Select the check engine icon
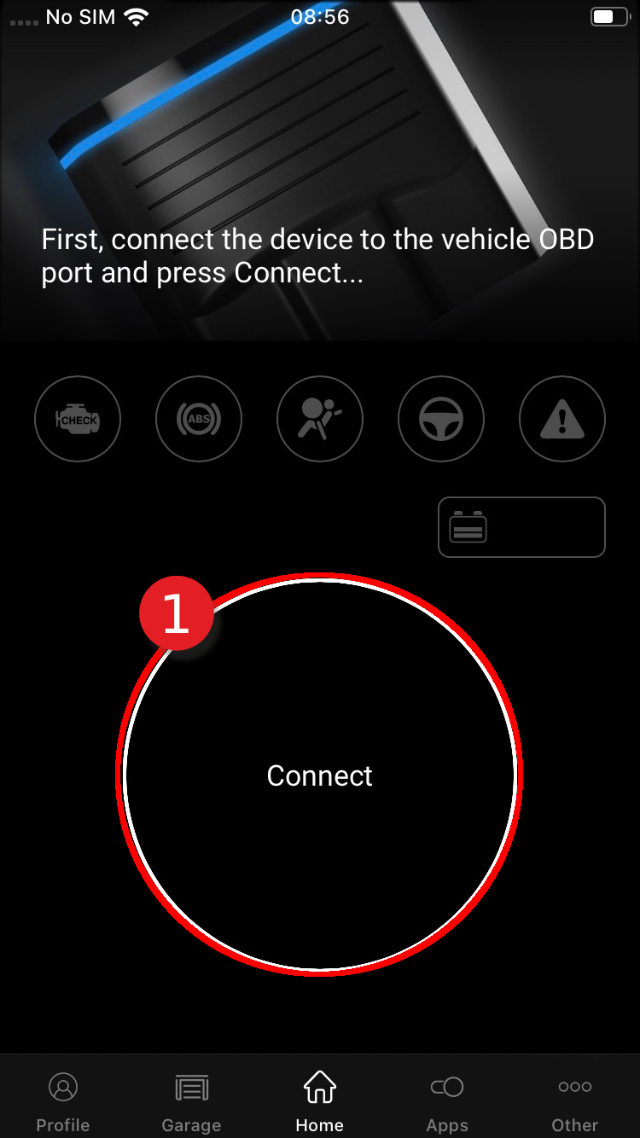The image size is (640, 1138). tap(78, 420)
